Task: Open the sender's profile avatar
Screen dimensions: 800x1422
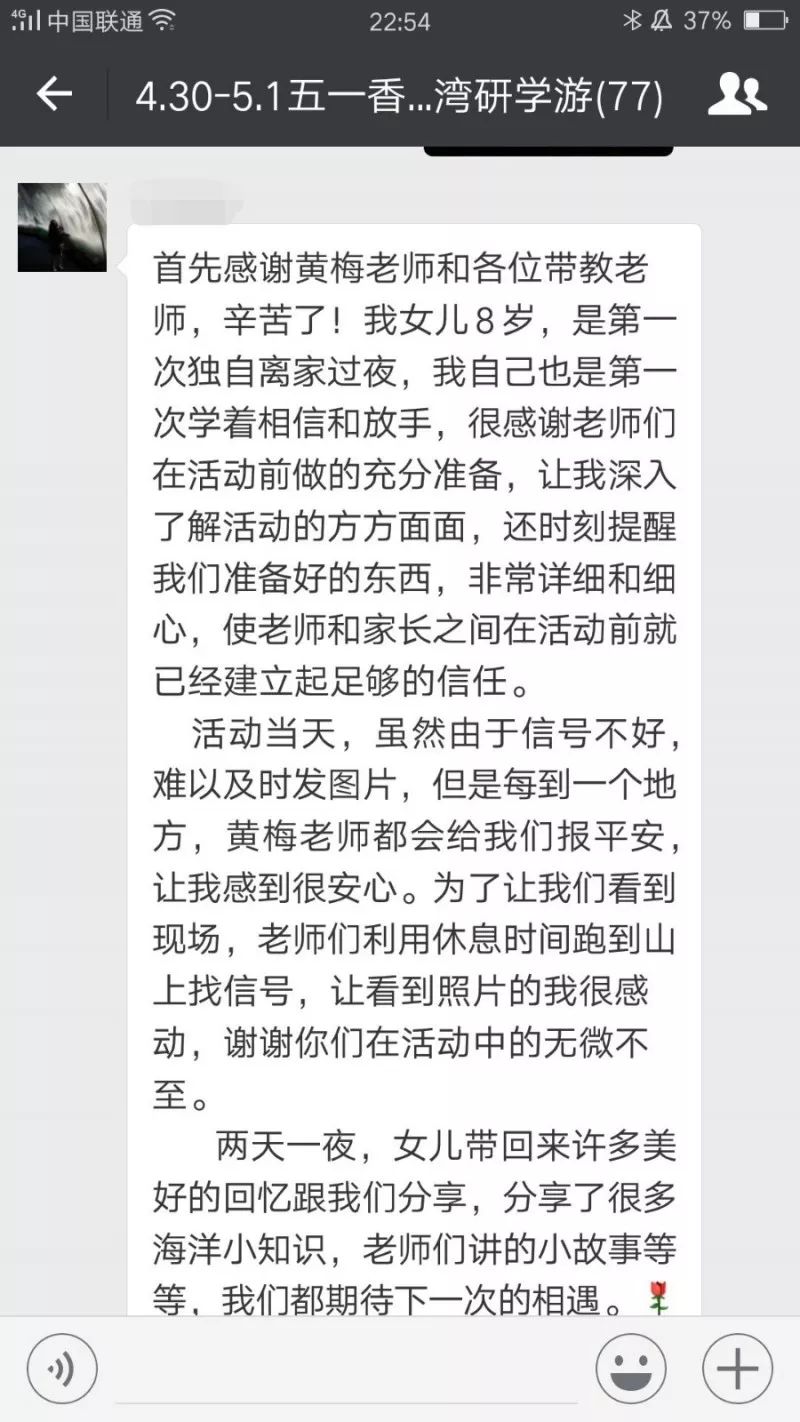Action: coord(62,227)
